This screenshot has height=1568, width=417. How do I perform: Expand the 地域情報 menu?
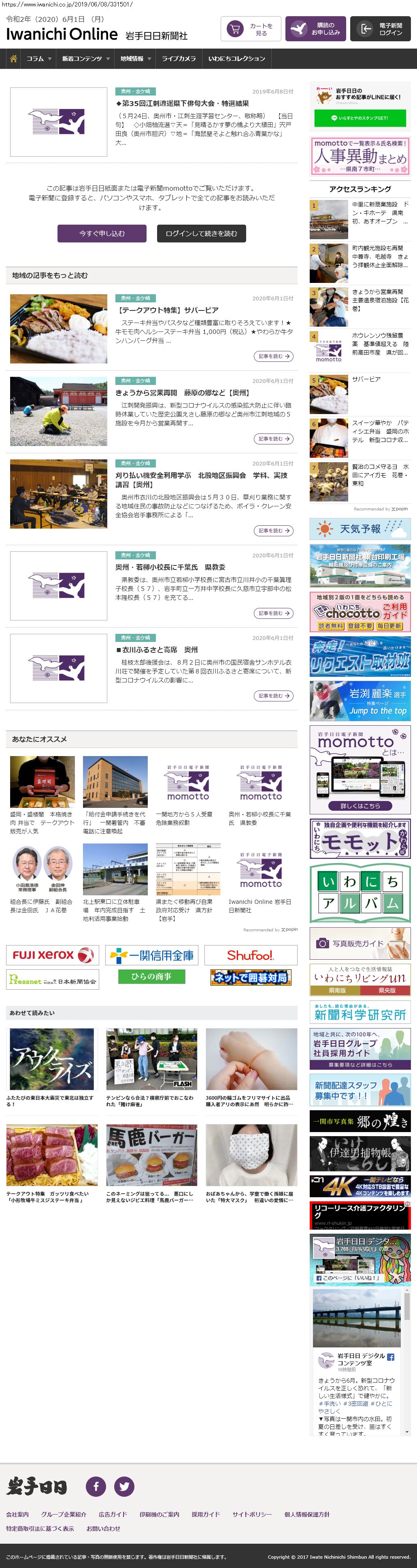135,59
